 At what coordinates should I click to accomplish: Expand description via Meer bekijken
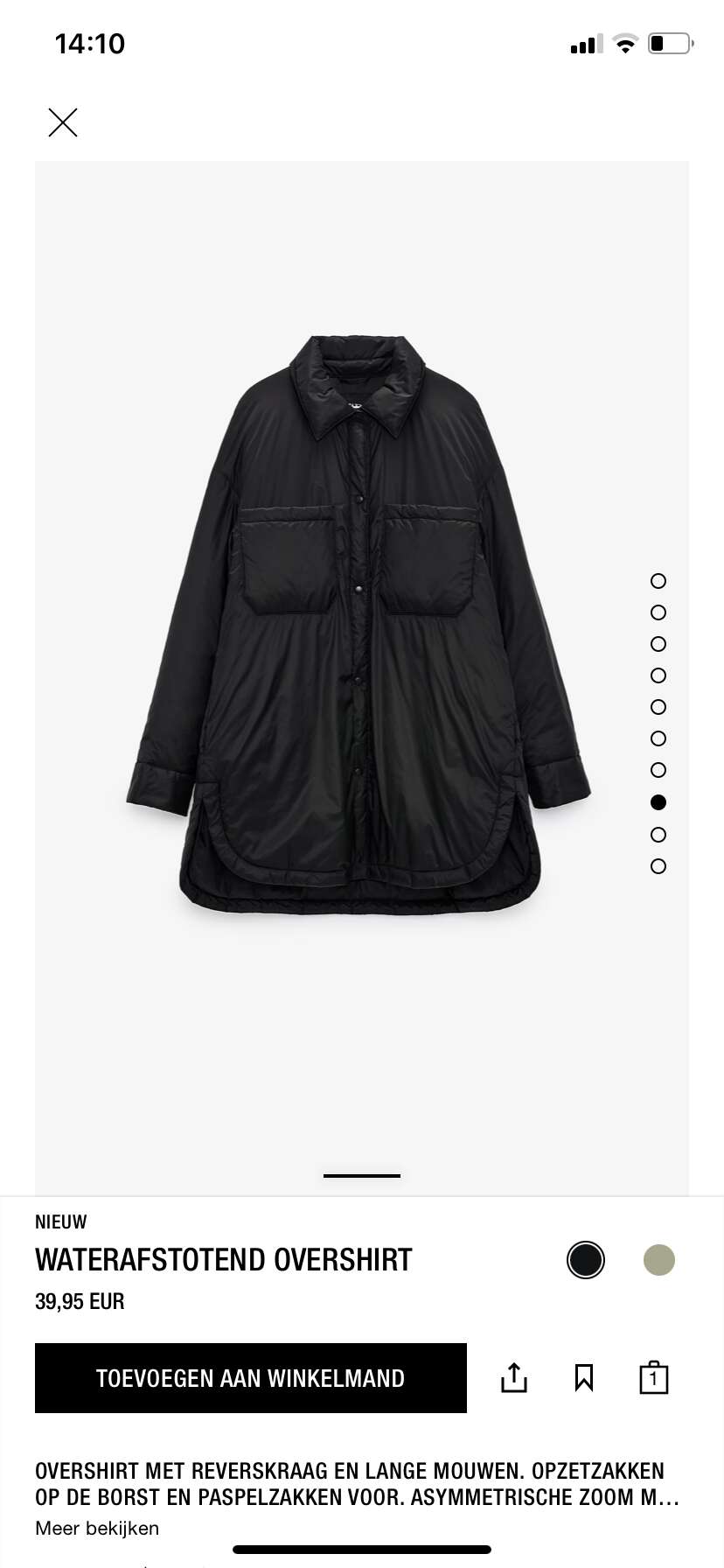[97, 1529]
